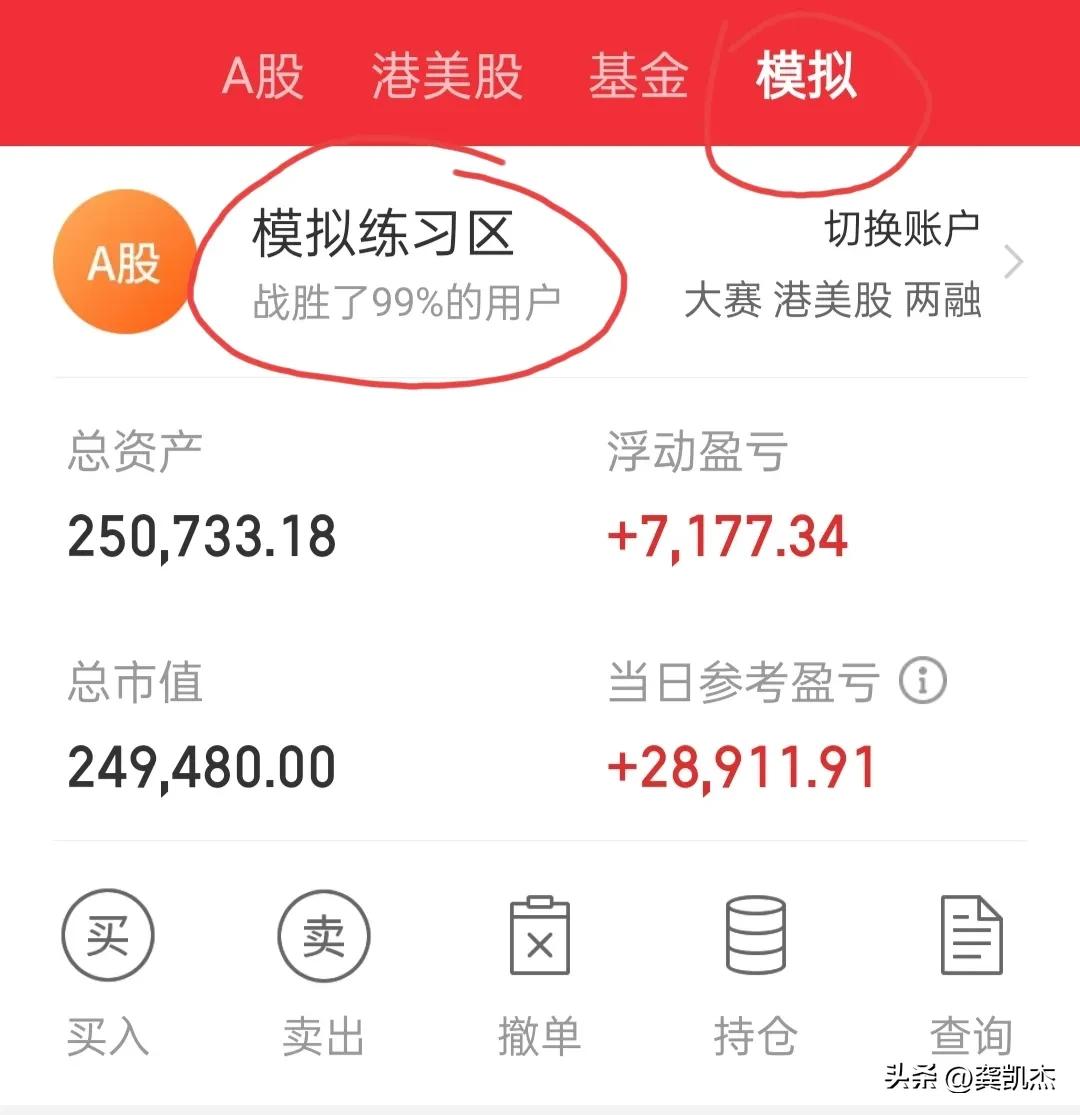Open 撤单 (Cancel Order) function

click(x=540, y=936)
